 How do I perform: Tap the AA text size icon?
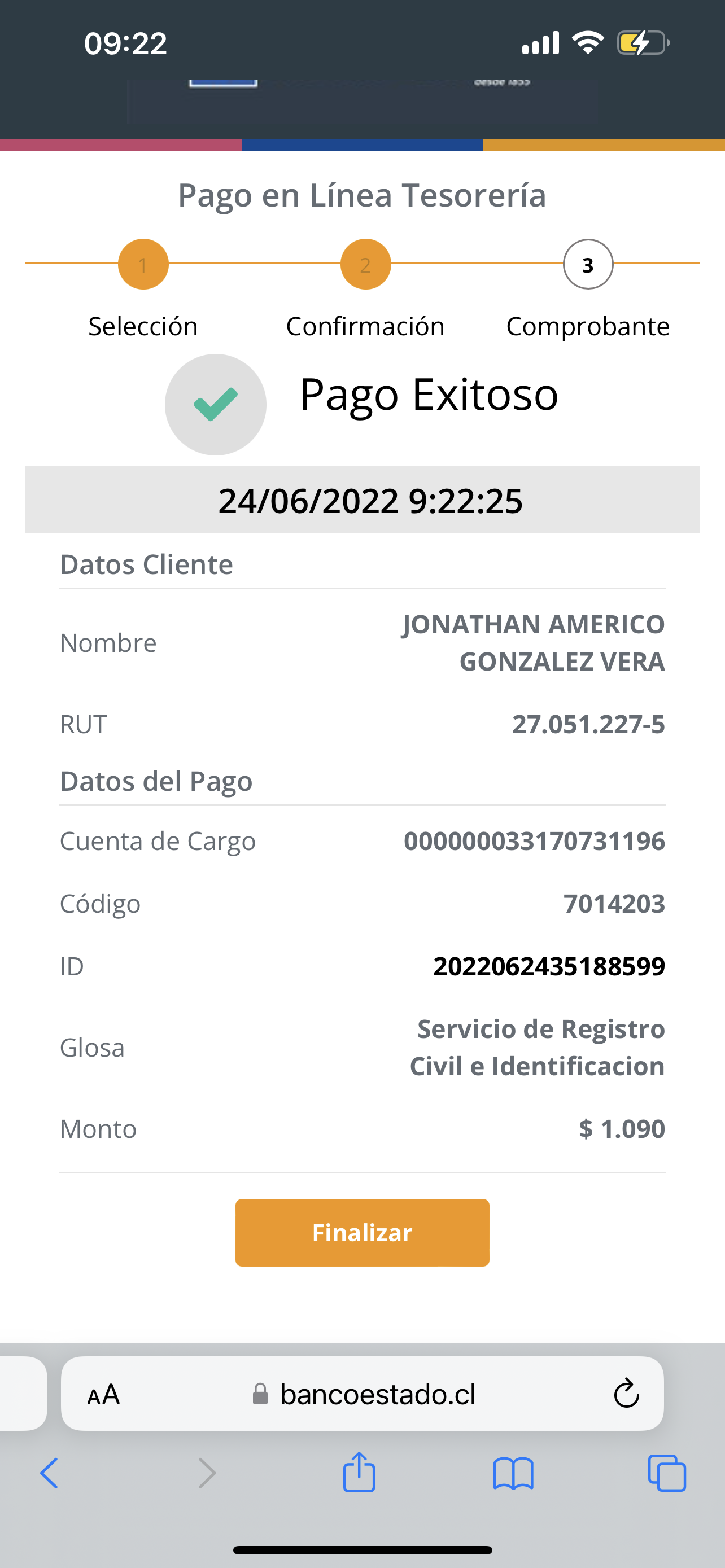104,1395
